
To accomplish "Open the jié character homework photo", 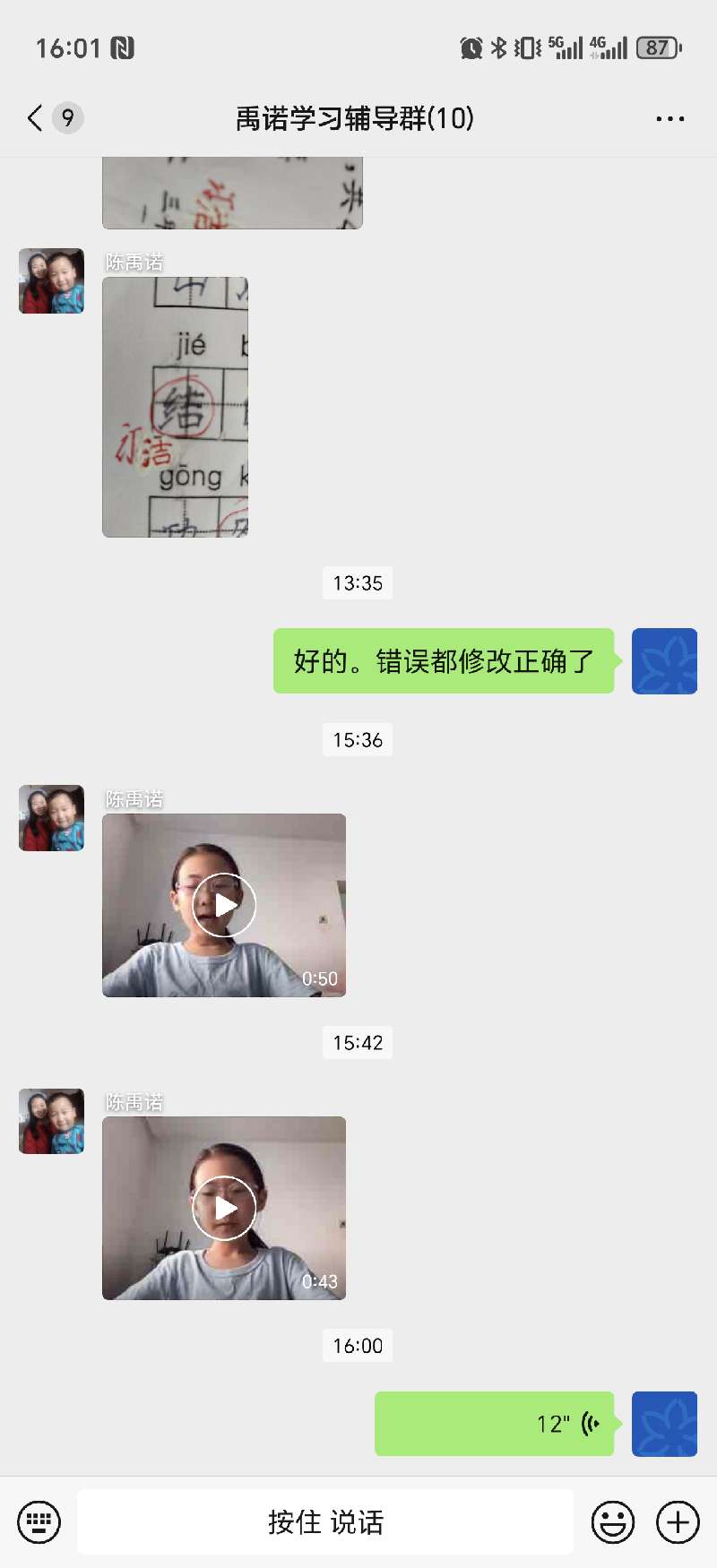I will pyautogui.click(x=175, y=407).
